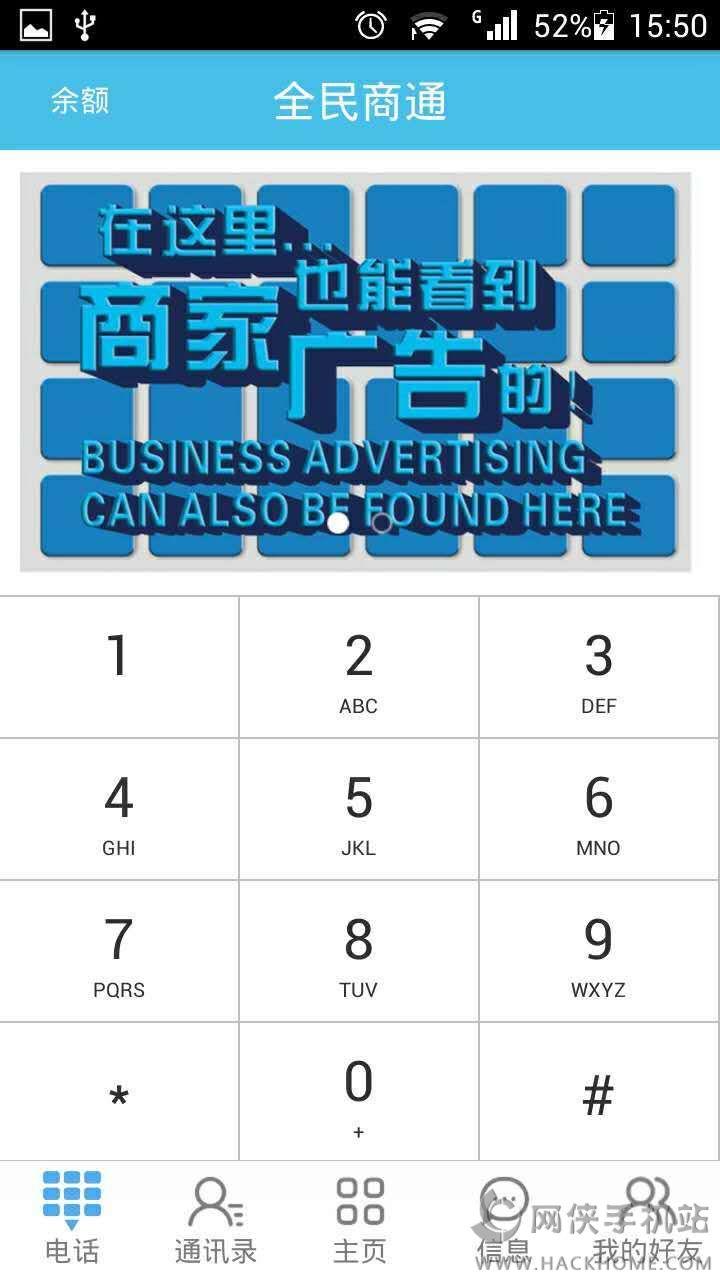
Task: Tap the 5 JKL key
Action: (359, 809)
